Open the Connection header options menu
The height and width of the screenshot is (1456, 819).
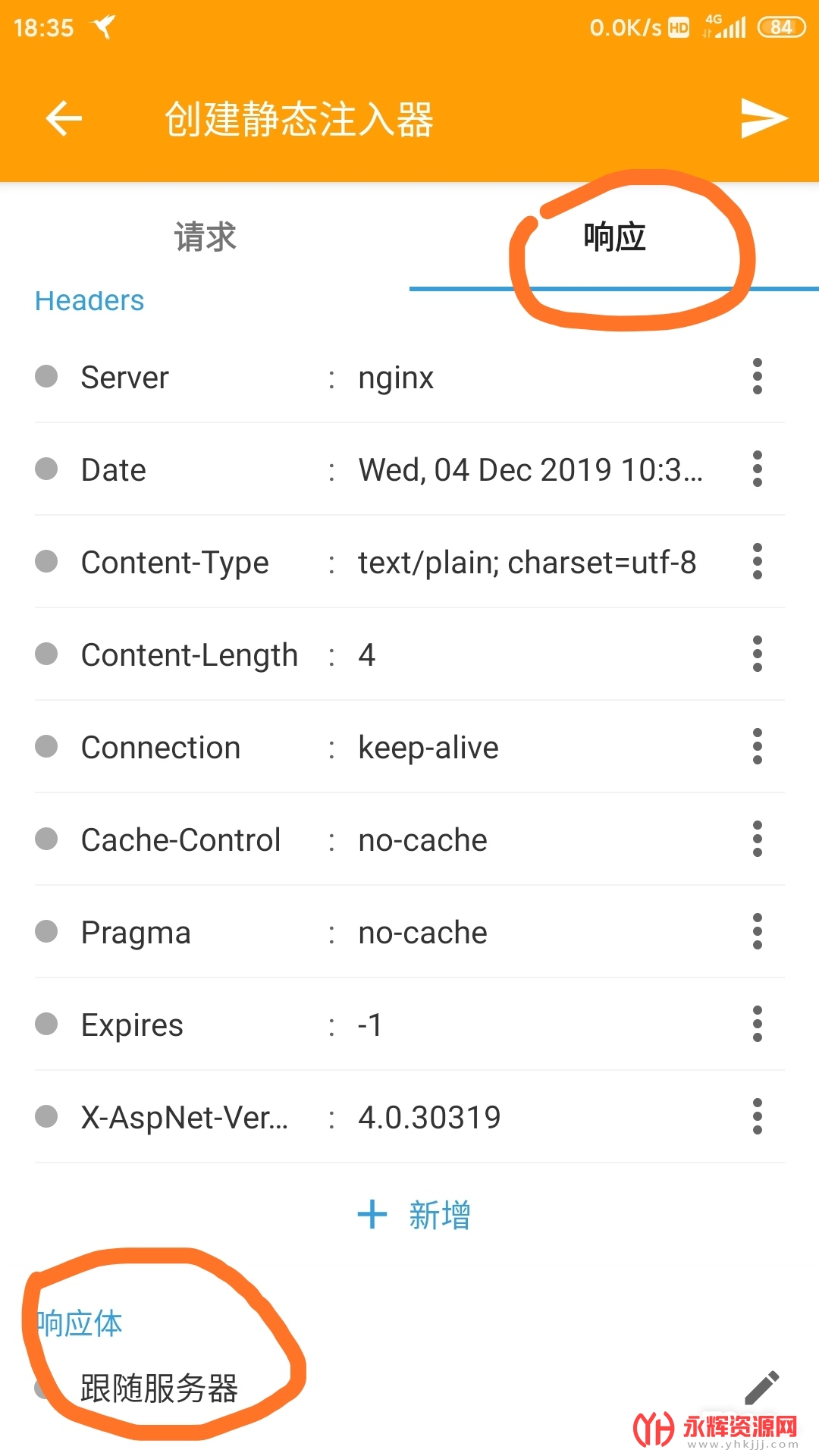[x=757, y=747]
